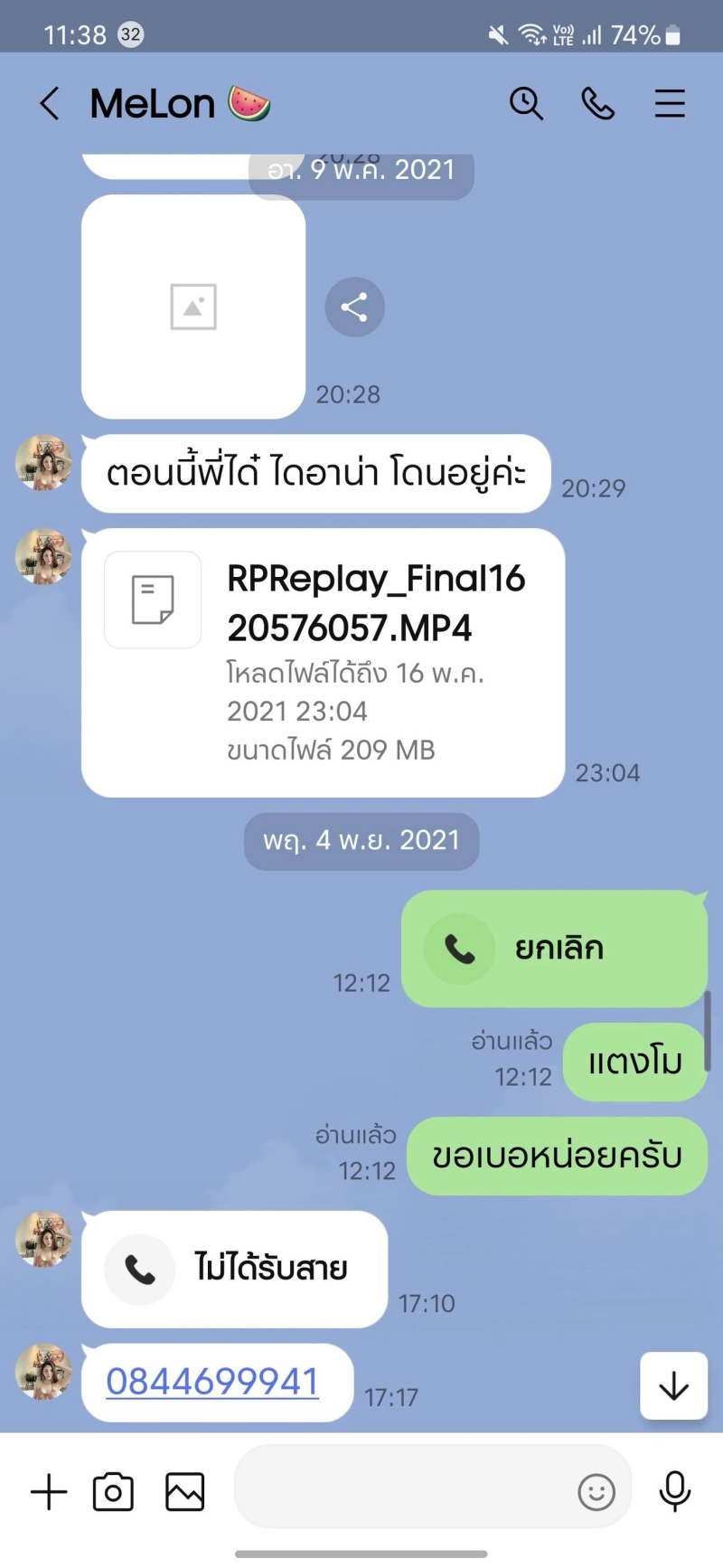Open the plus attachment menu
Viewport: 723px width, 1568px height.
coord(49,1492)
